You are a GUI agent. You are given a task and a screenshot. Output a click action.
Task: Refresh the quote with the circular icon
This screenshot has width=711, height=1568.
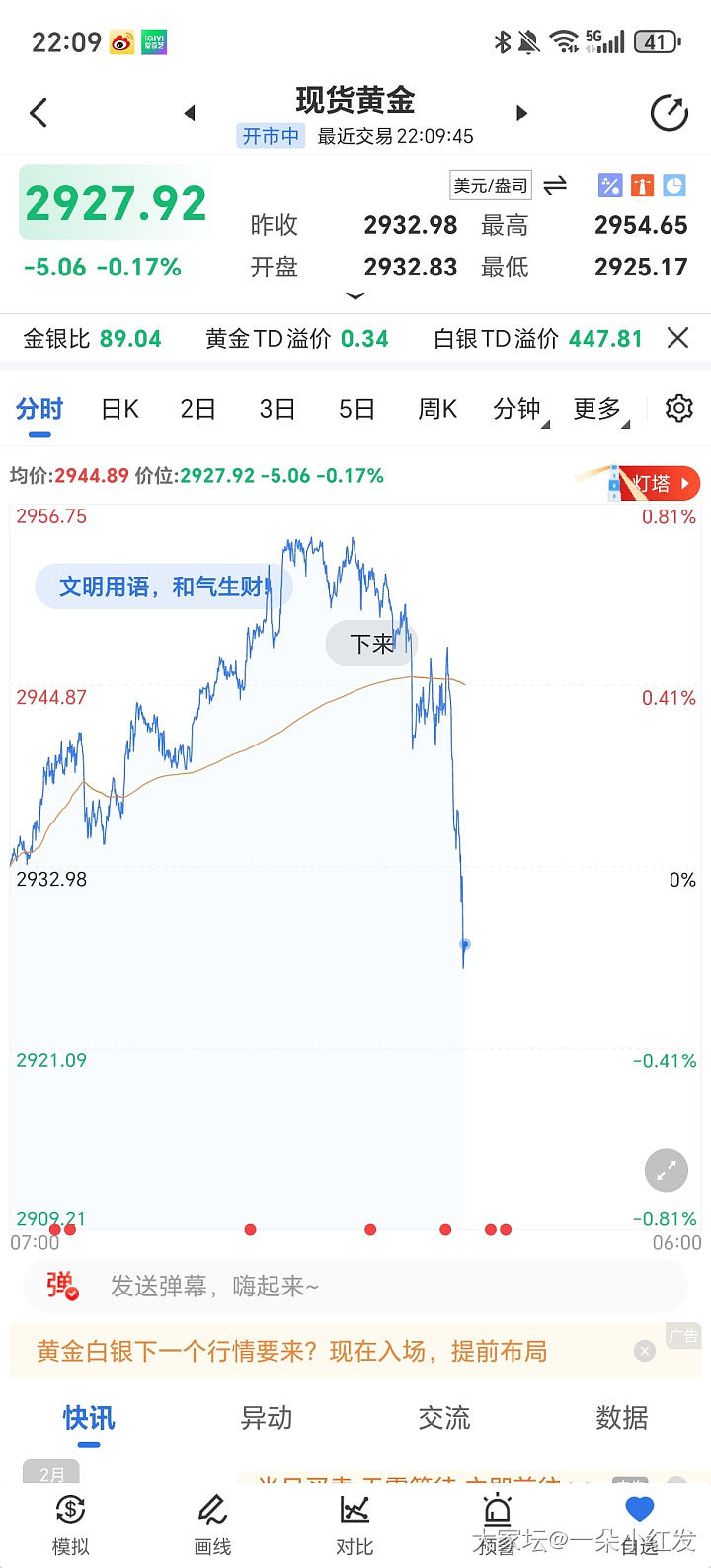tap(669, 114)
